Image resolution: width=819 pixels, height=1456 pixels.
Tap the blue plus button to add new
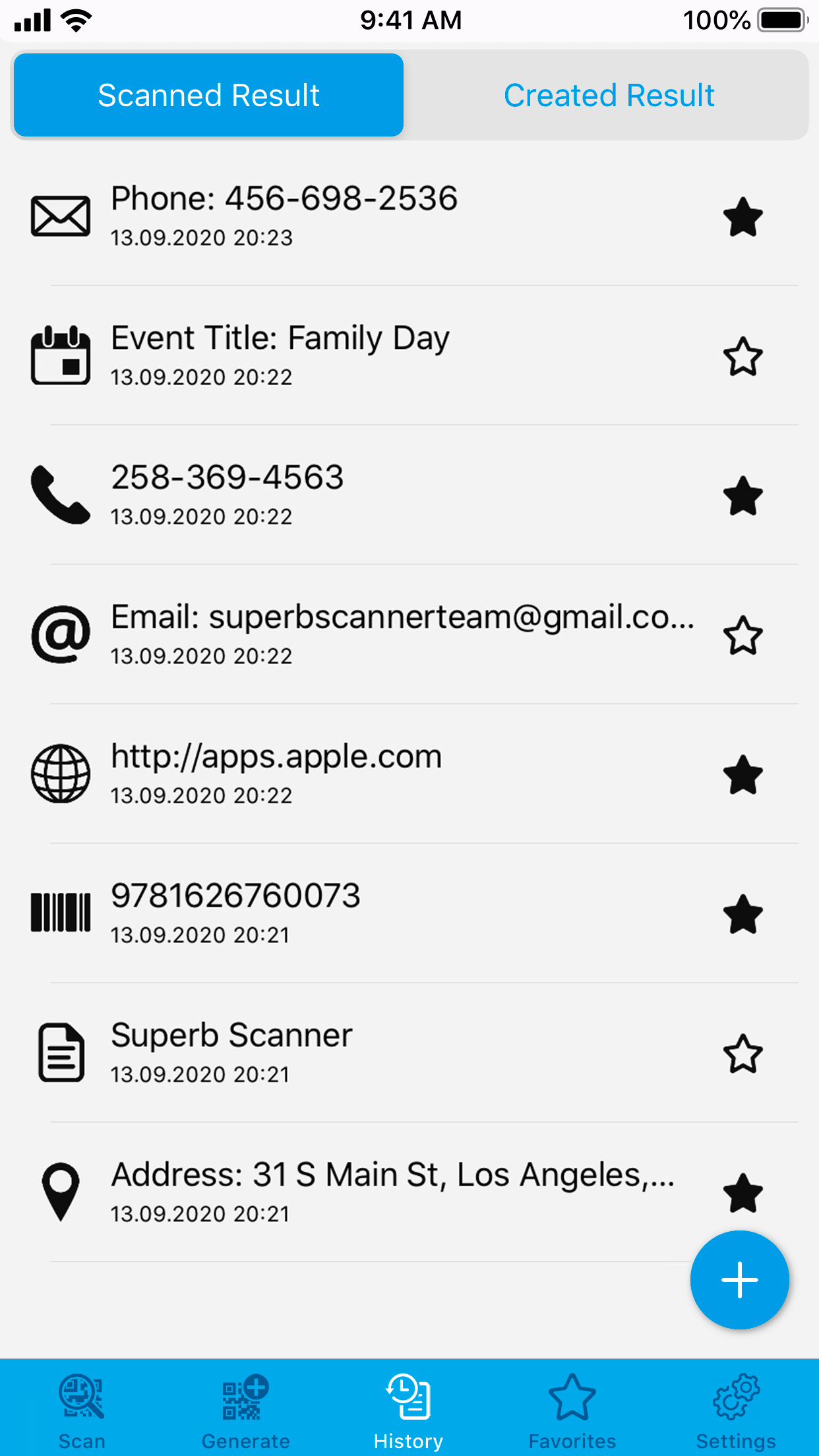(739, 1280)
